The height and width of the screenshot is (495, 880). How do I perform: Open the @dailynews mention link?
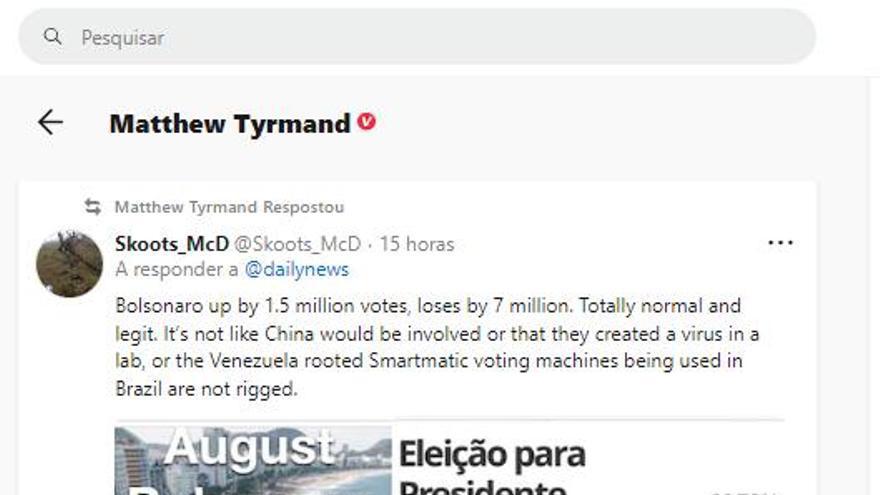(x=297, y=269)
